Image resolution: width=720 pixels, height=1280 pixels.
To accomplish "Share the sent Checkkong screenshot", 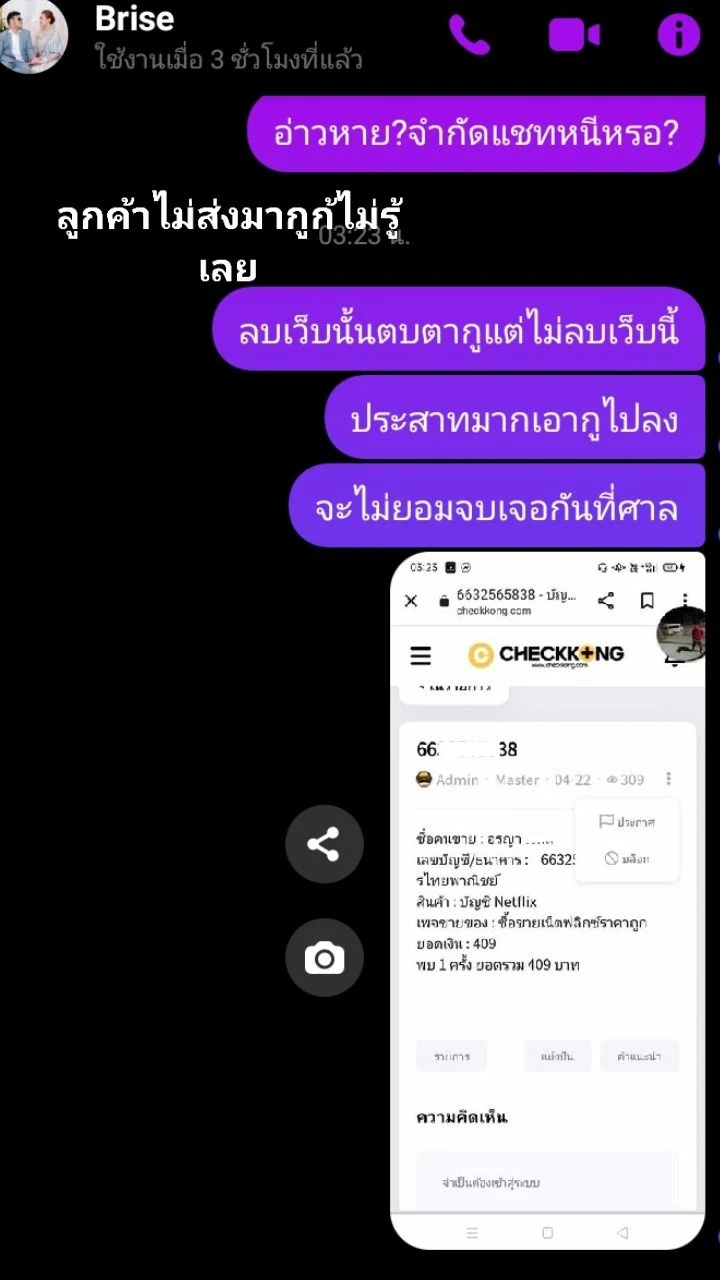I will tap(324, 844).
